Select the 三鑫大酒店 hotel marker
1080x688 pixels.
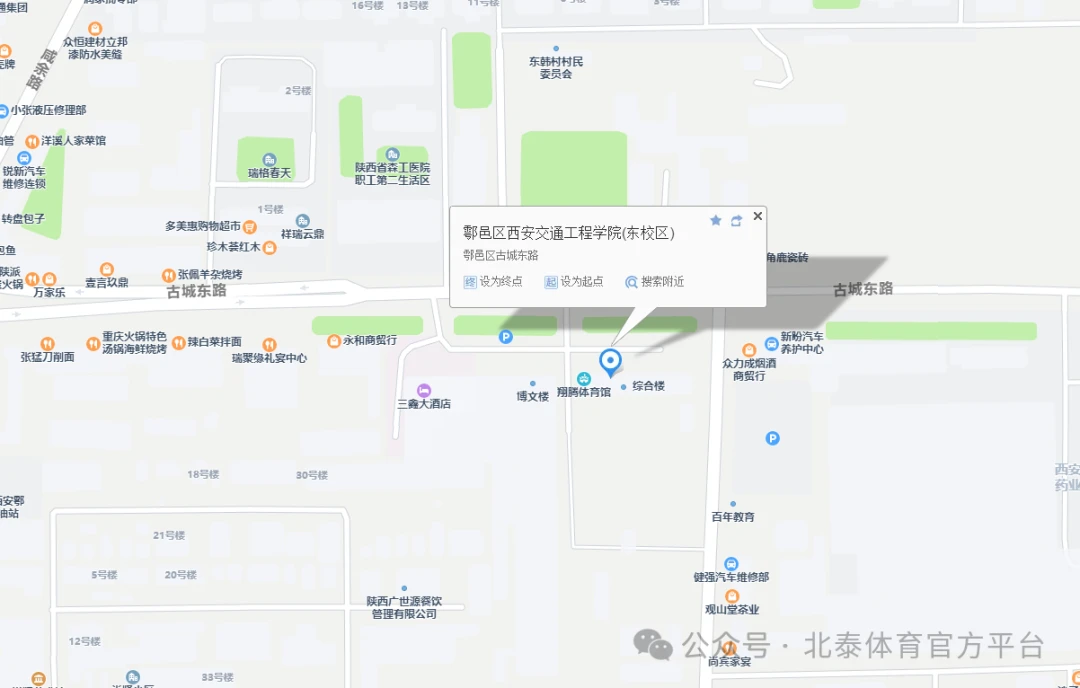tap(424, 389)
